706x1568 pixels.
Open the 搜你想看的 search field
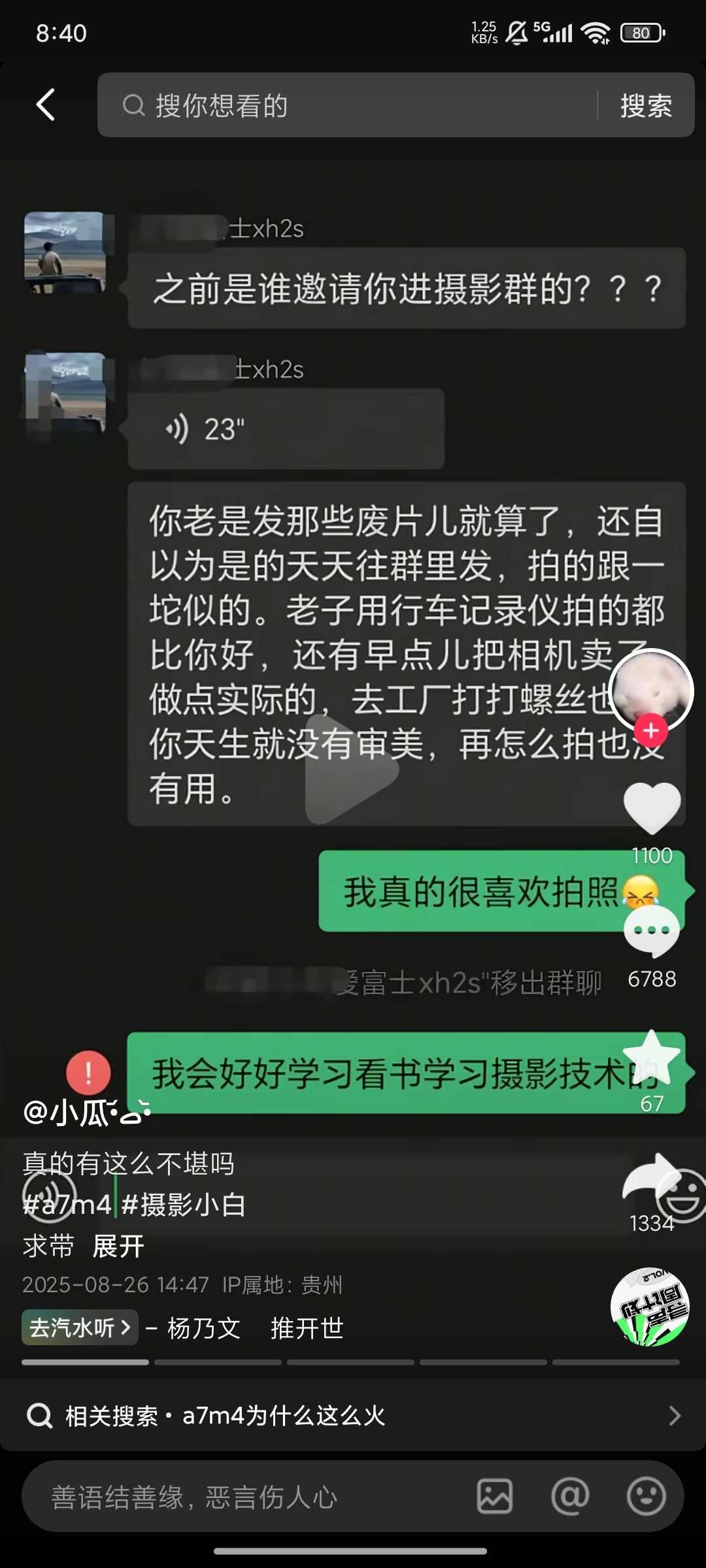348,105
